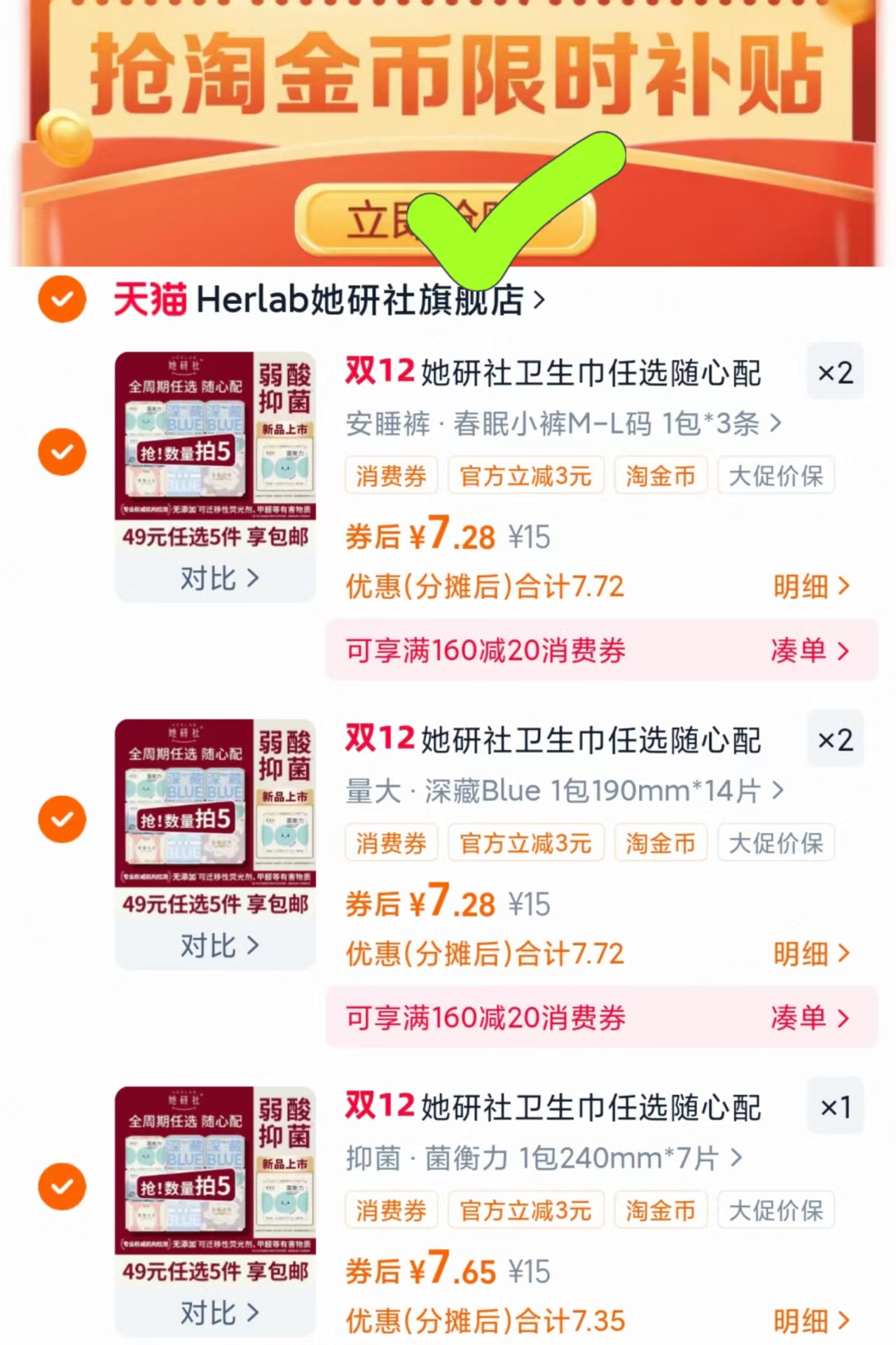Click the 官方立减3元 tag on third product

(x=525, y=1210)
